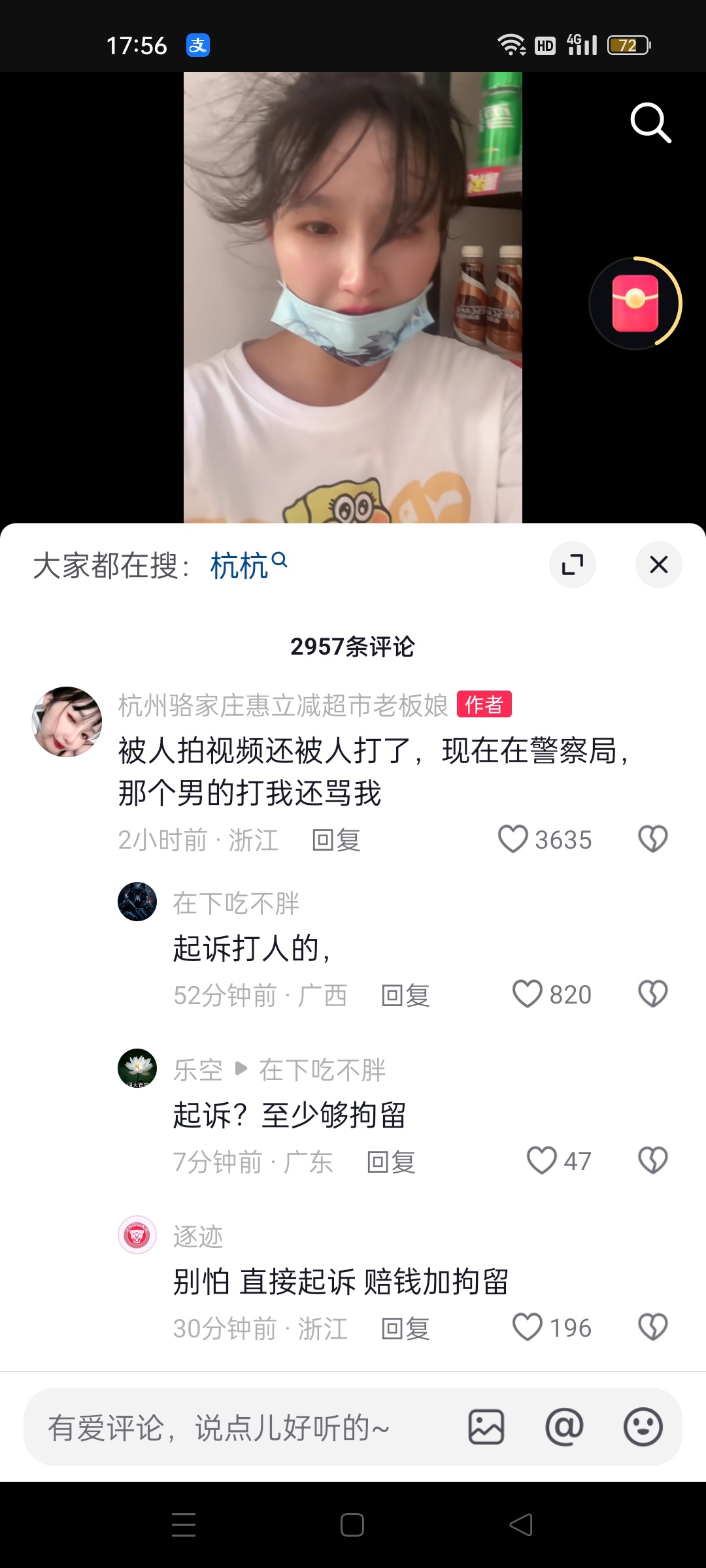Tap the red envelope reward icon
This screenshot has width=706, height=1568.
635,303
